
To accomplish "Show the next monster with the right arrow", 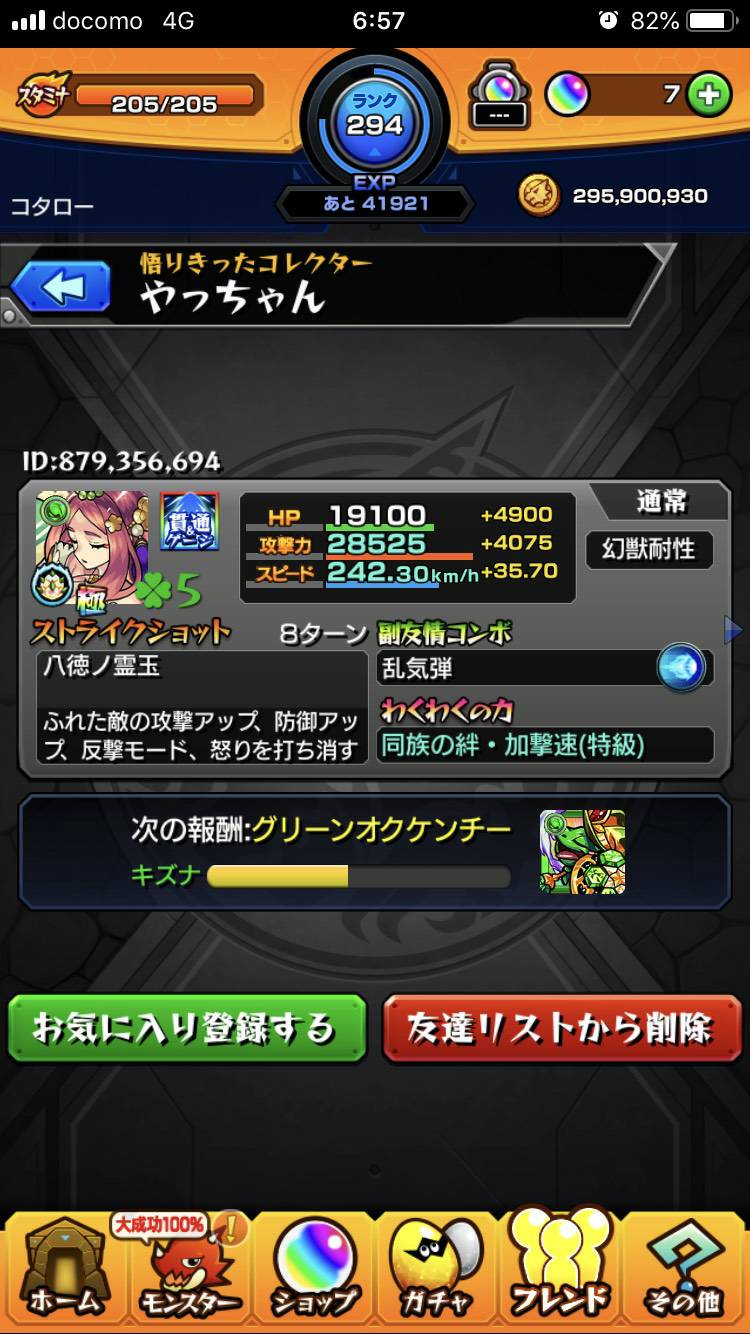I will (x=733, y=630).
